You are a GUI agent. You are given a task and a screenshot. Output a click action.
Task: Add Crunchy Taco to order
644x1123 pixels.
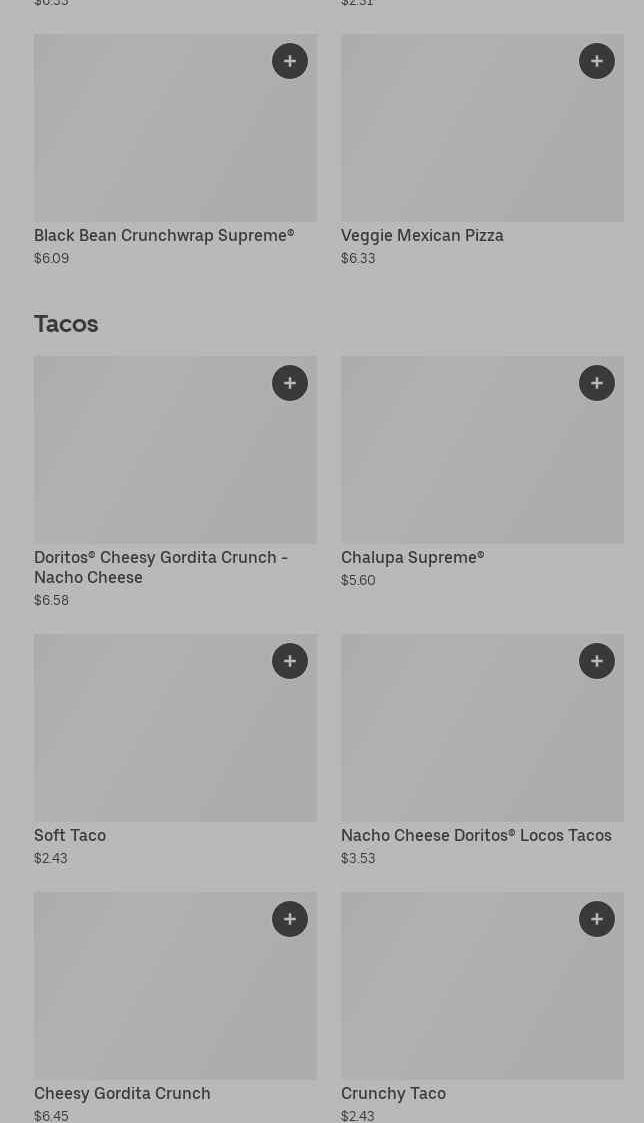(x=597, y=919)
